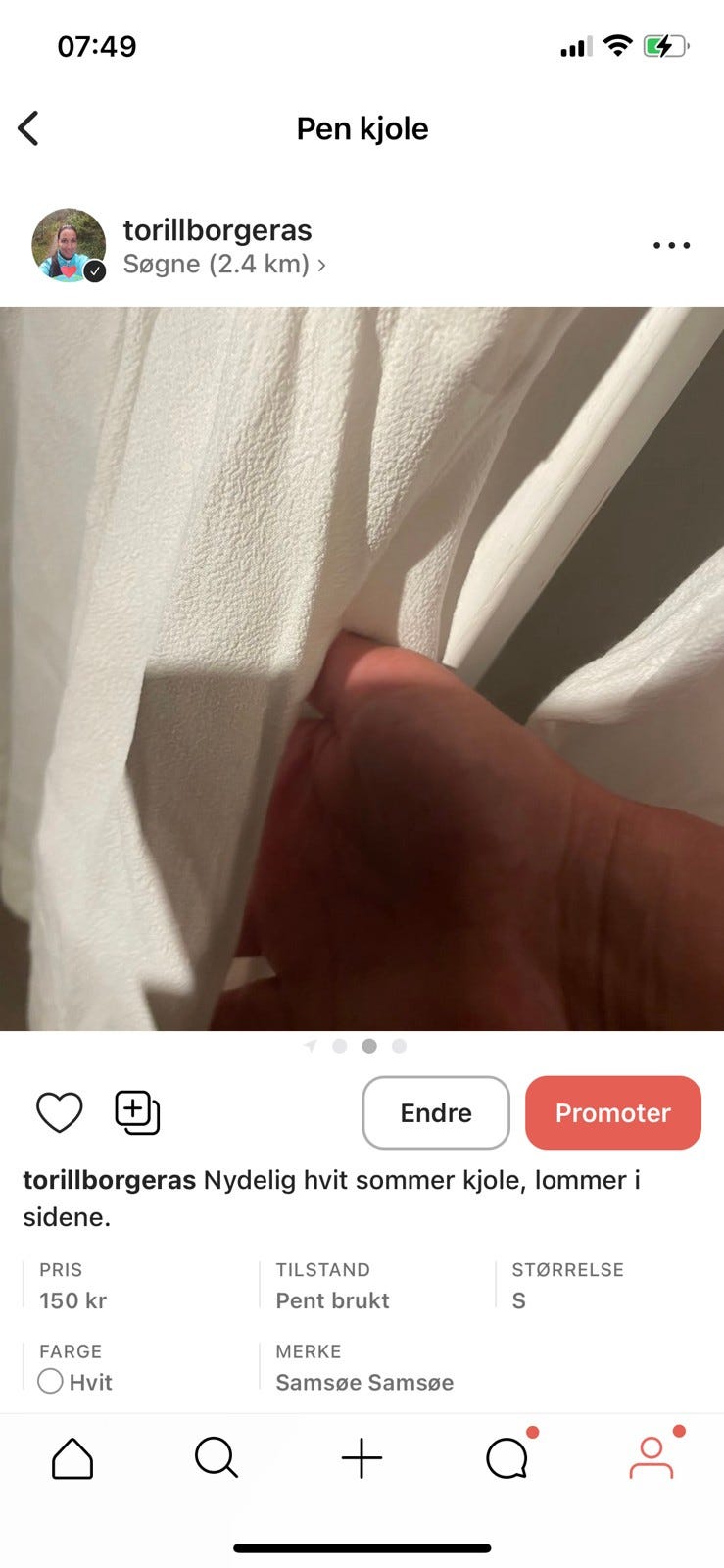This screenshot has height=1568, width=724.
Task: Navigate back using the left chevron
Action: tap(29, 127)
